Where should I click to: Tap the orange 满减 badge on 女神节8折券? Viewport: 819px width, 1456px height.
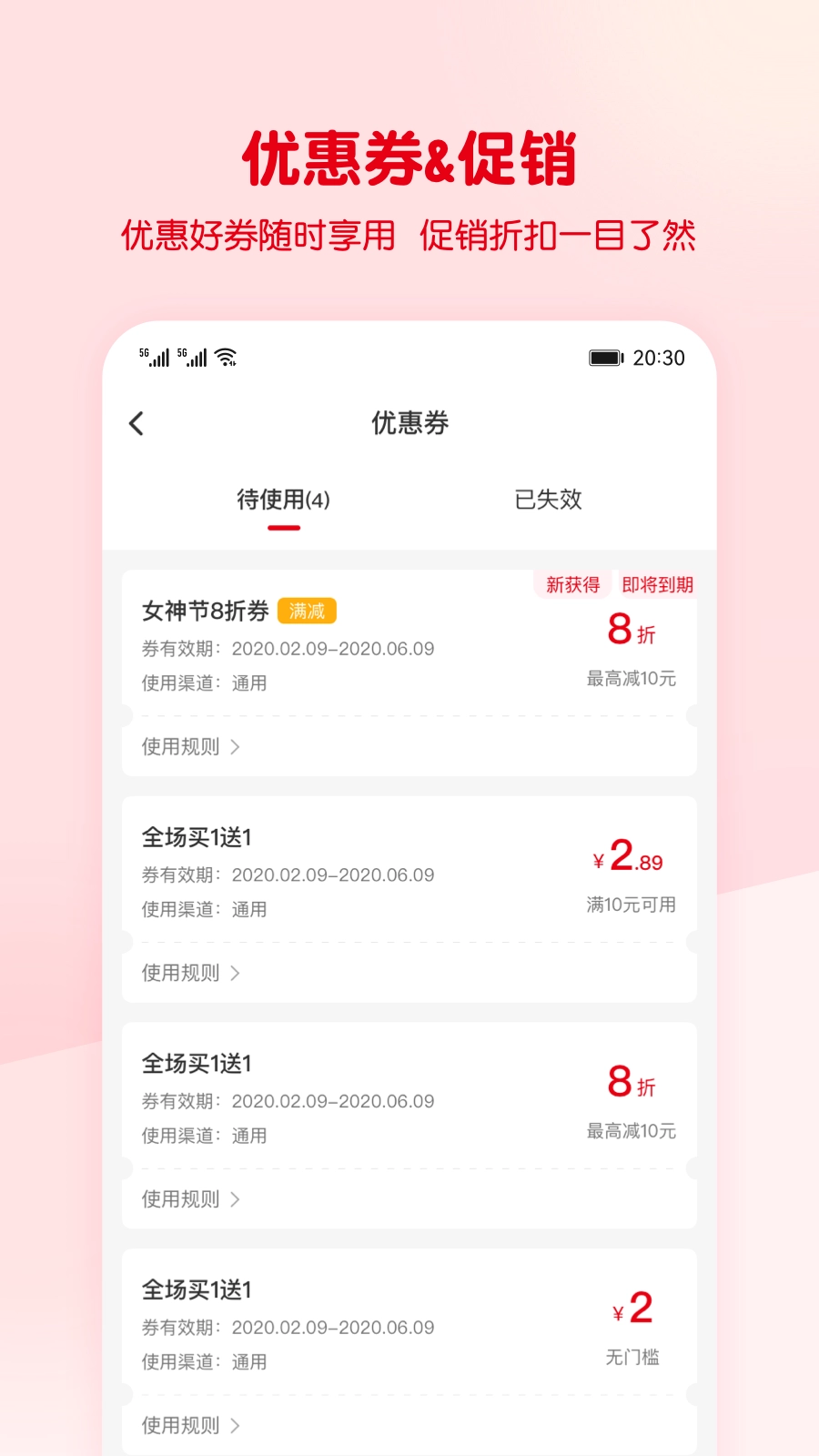click(308, 611)
